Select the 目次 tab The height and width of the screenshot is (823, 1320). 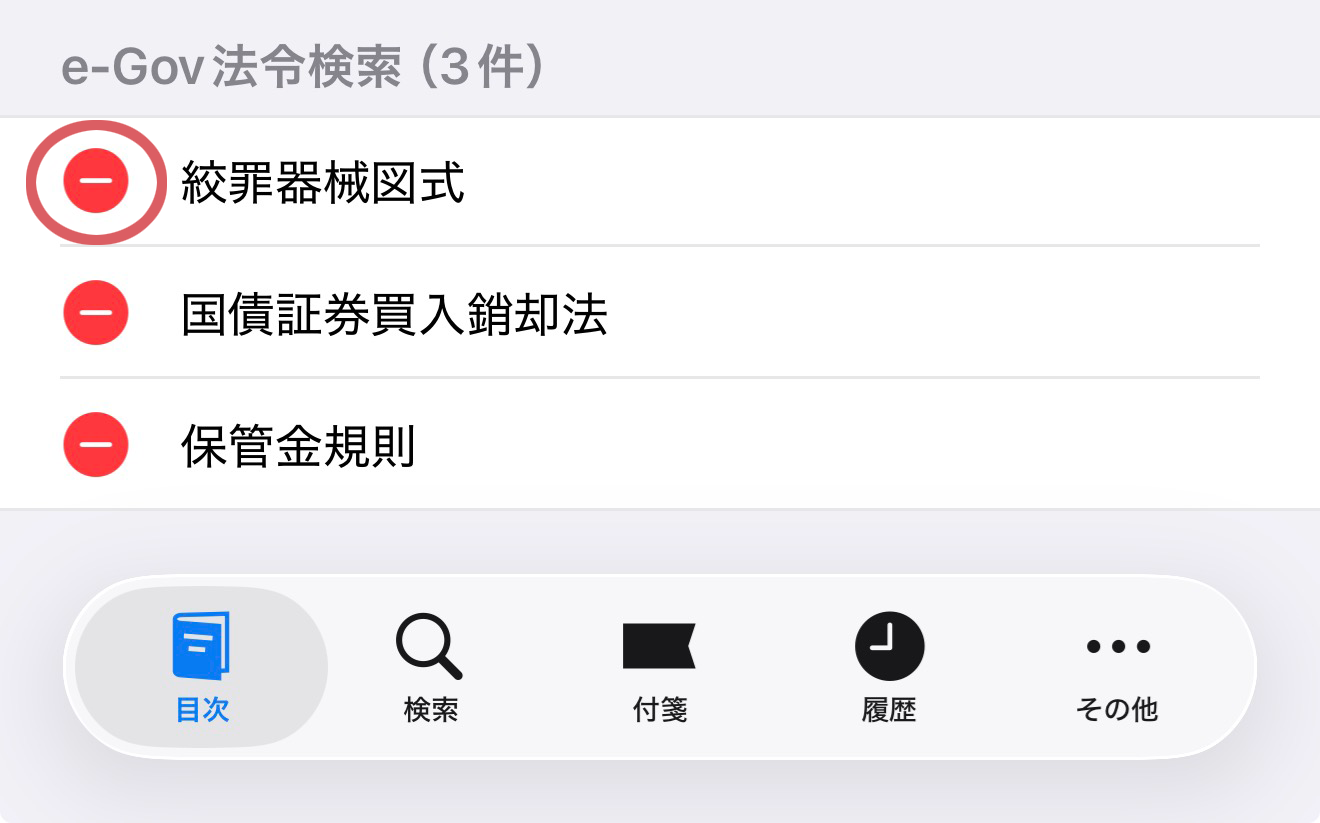(202, 667)
